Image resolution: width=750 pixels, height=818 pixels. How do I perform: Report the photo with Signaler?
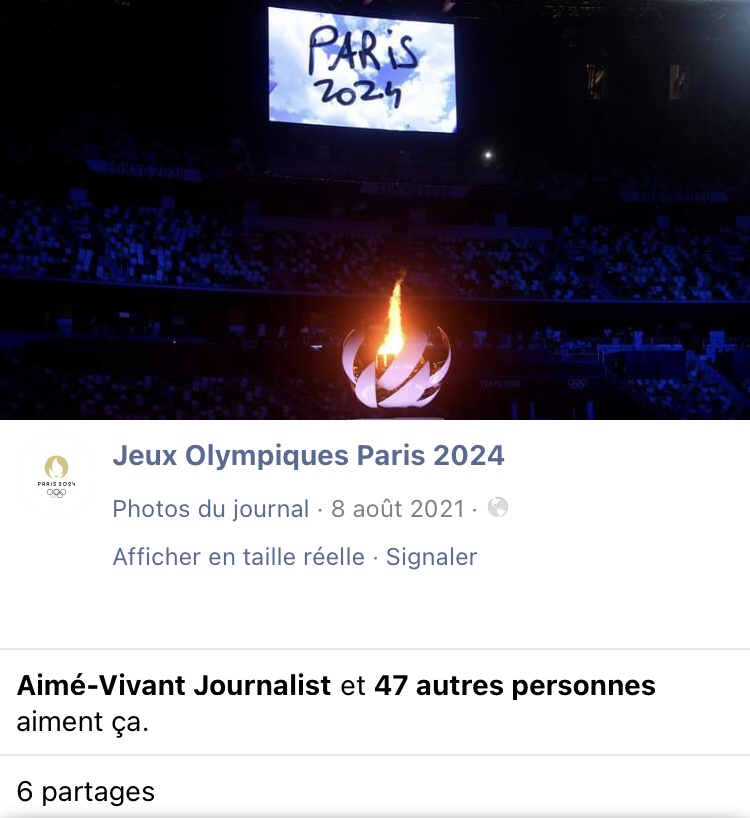click(x=431, y=557)
